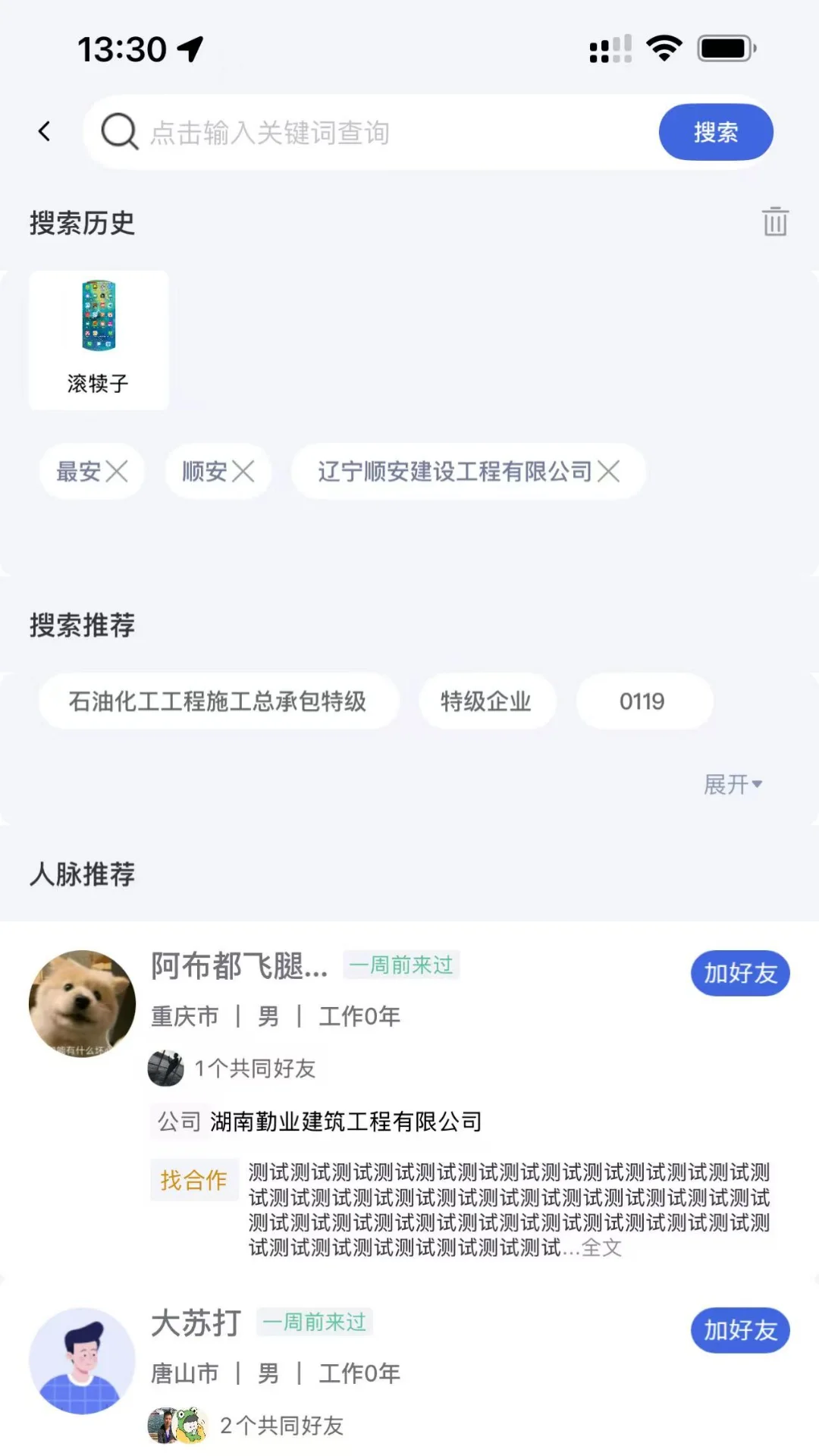The height and width of the screenshot is (1456, 819).
Task: Remove the 最安 search history tag
Action: (118, 471)
